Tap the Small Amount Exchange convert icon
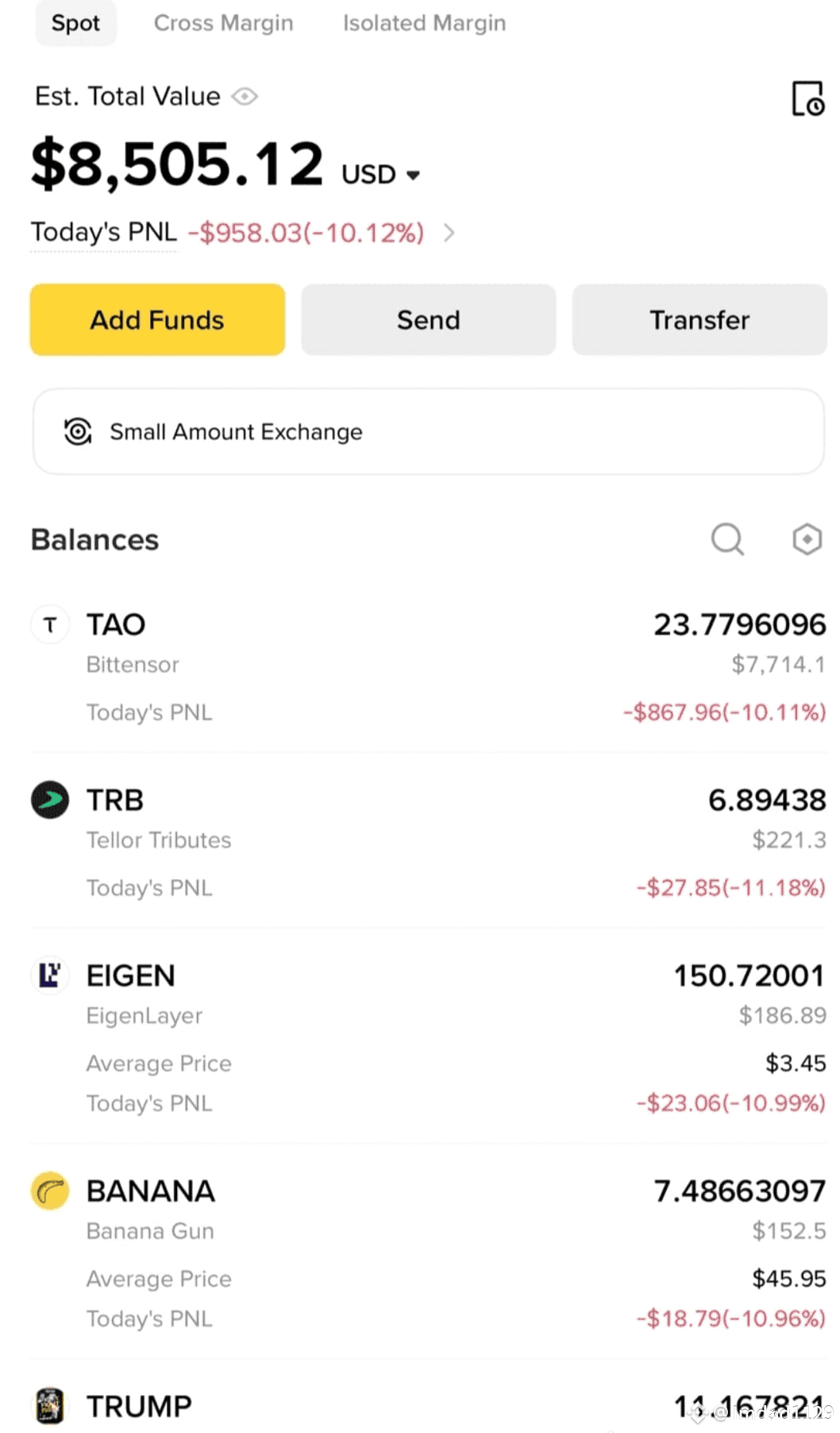840x1433 pixels. point(77,431)
